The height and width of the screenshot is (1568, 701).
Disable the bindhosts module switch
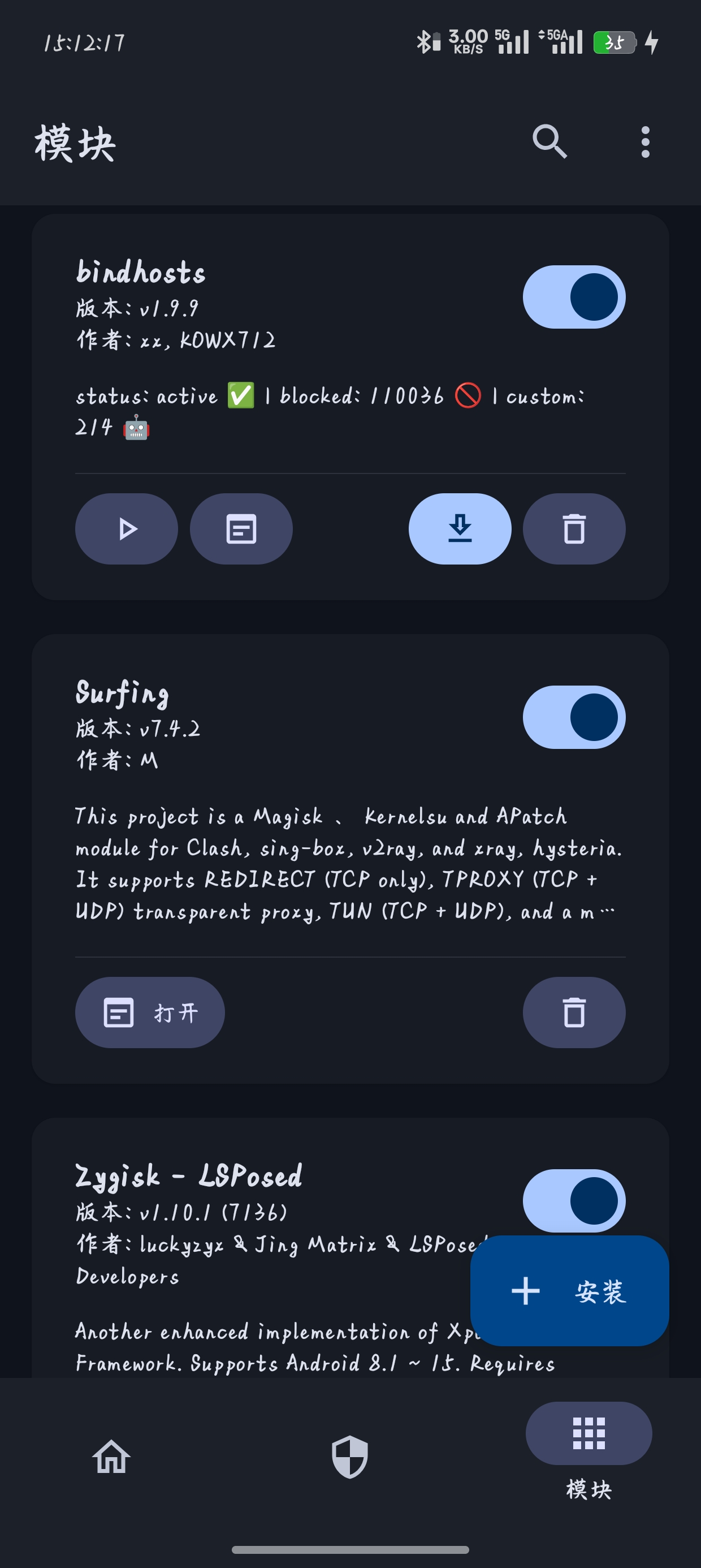click(x=574, y=297)
